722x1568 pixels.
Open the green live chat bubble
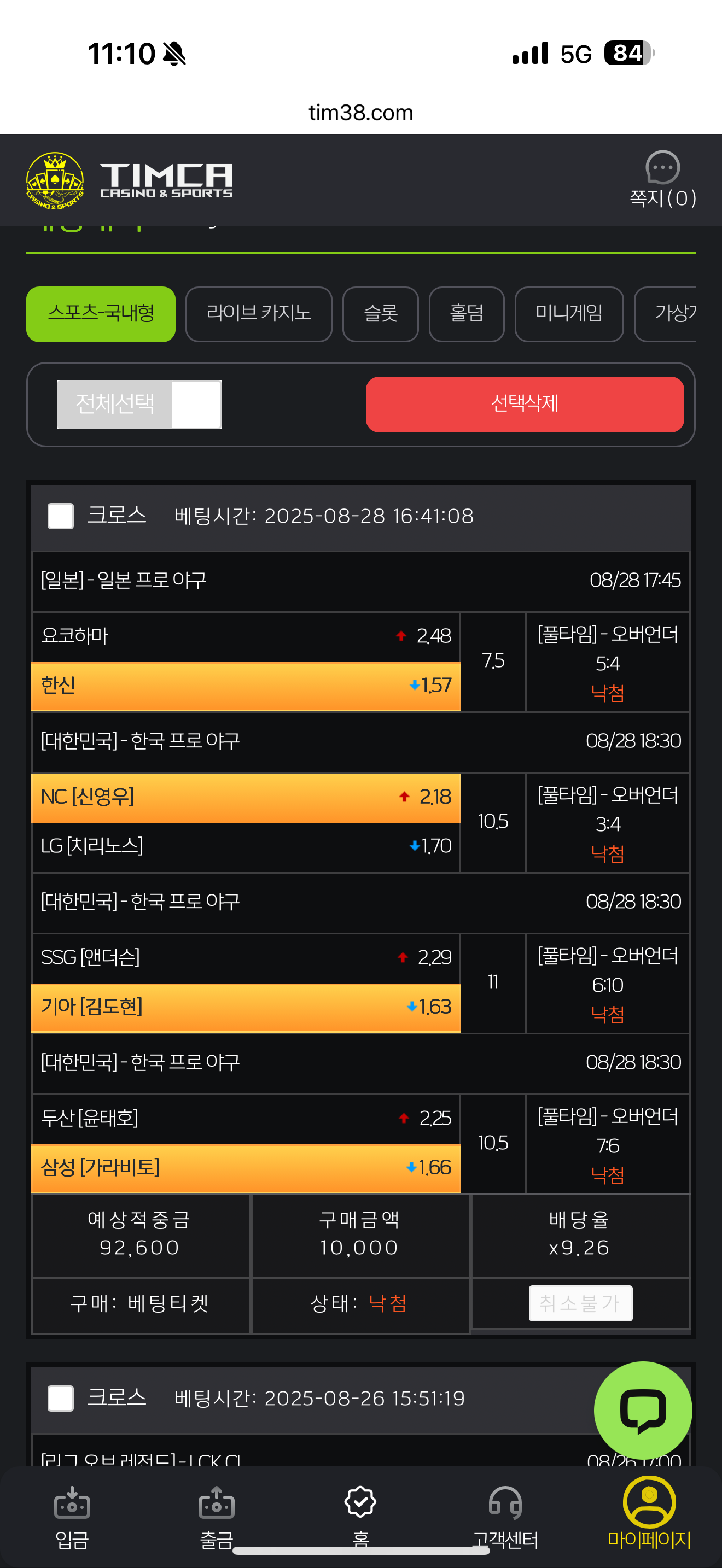[643, 1410]
